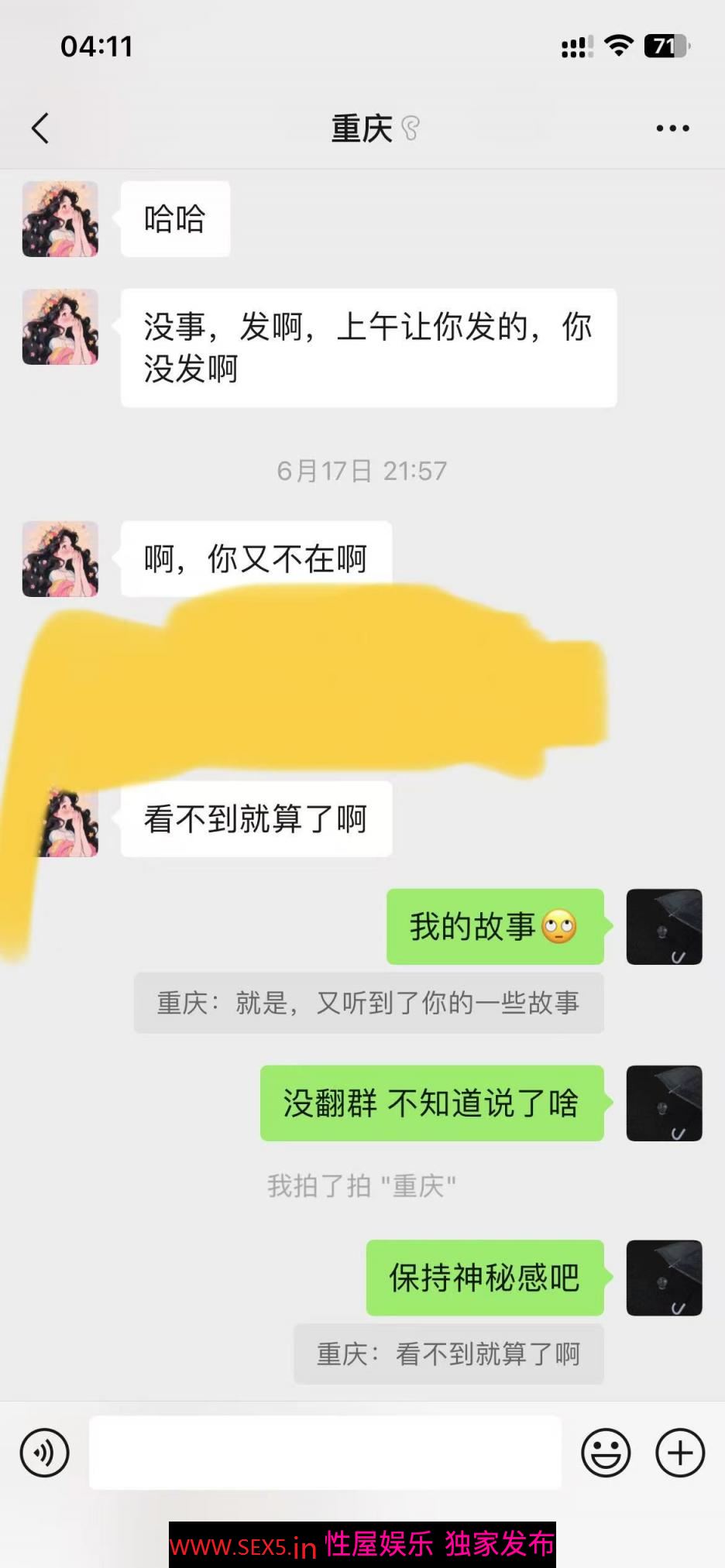This screenshot has width=725, height=1568.
Task: Open contact avatar beside the 哈哈 message
Action: [60, 219]
